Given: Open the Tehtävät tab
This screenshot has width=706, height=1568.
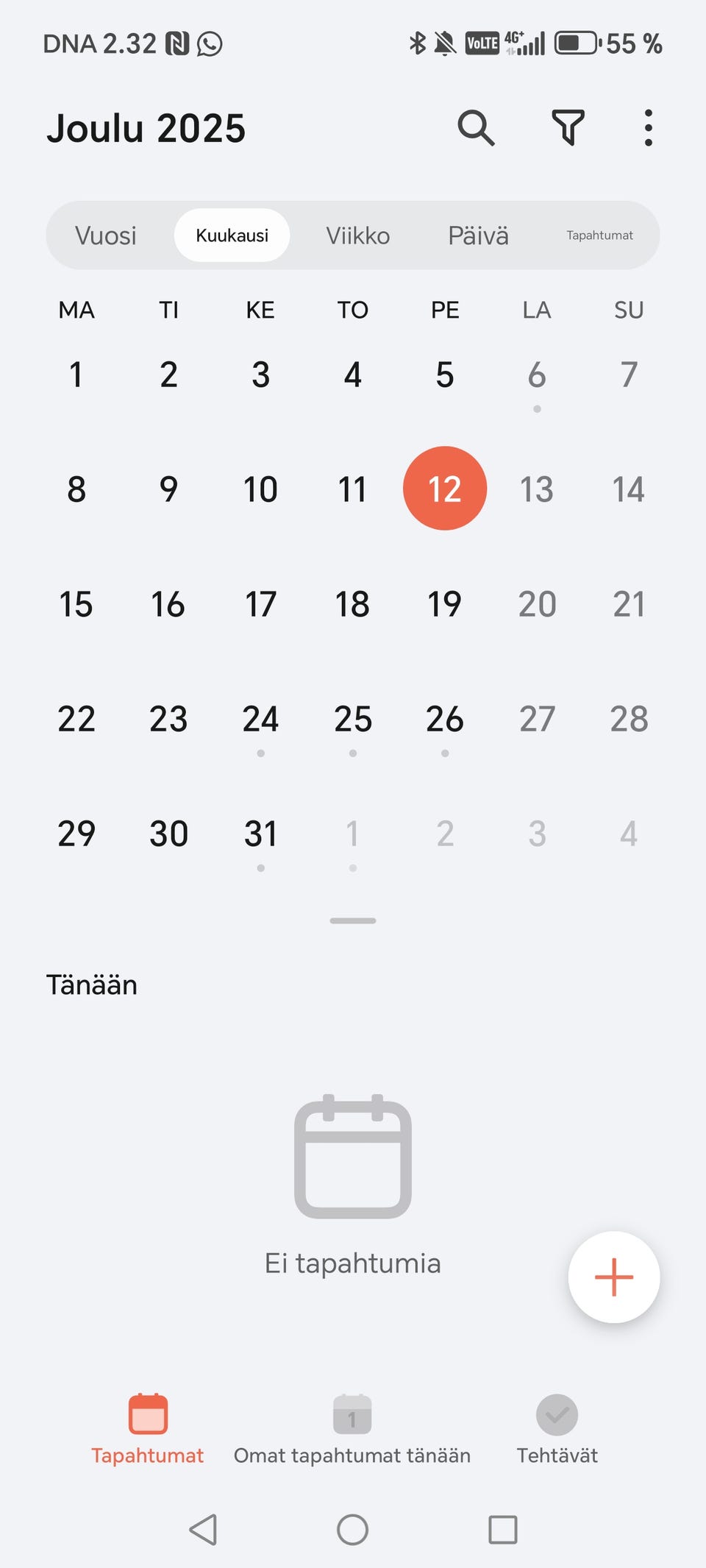Looking at the screenshot, I should tap(557, 1429).
